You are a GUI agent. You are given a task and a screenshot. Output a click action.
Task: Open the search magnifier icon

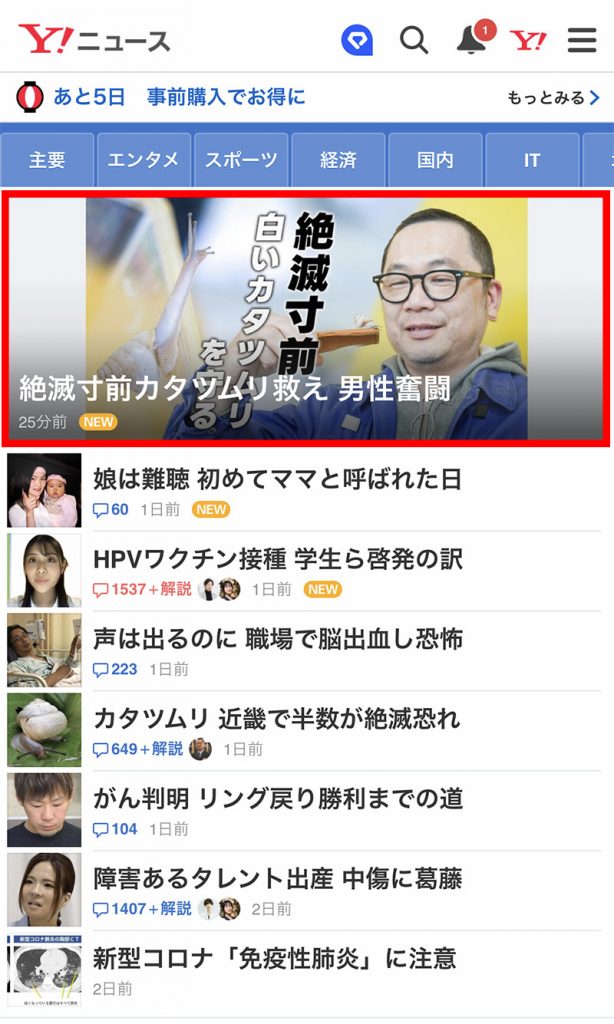click(x=414, y=40)
